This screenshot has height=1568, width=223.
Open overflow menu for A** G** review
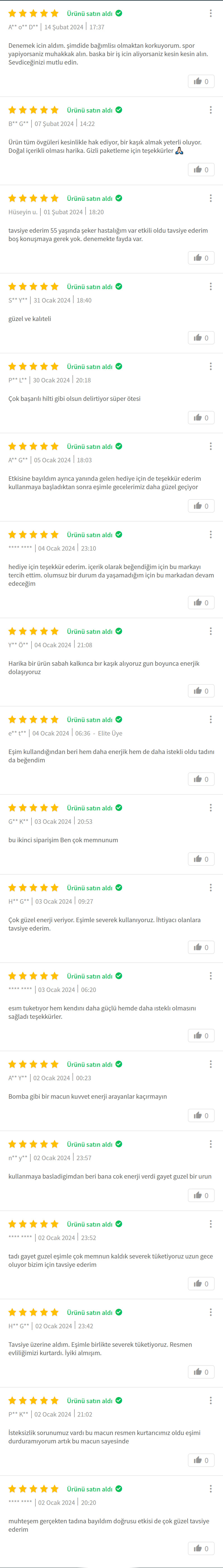pyautogui.click(x=210, y=446)
